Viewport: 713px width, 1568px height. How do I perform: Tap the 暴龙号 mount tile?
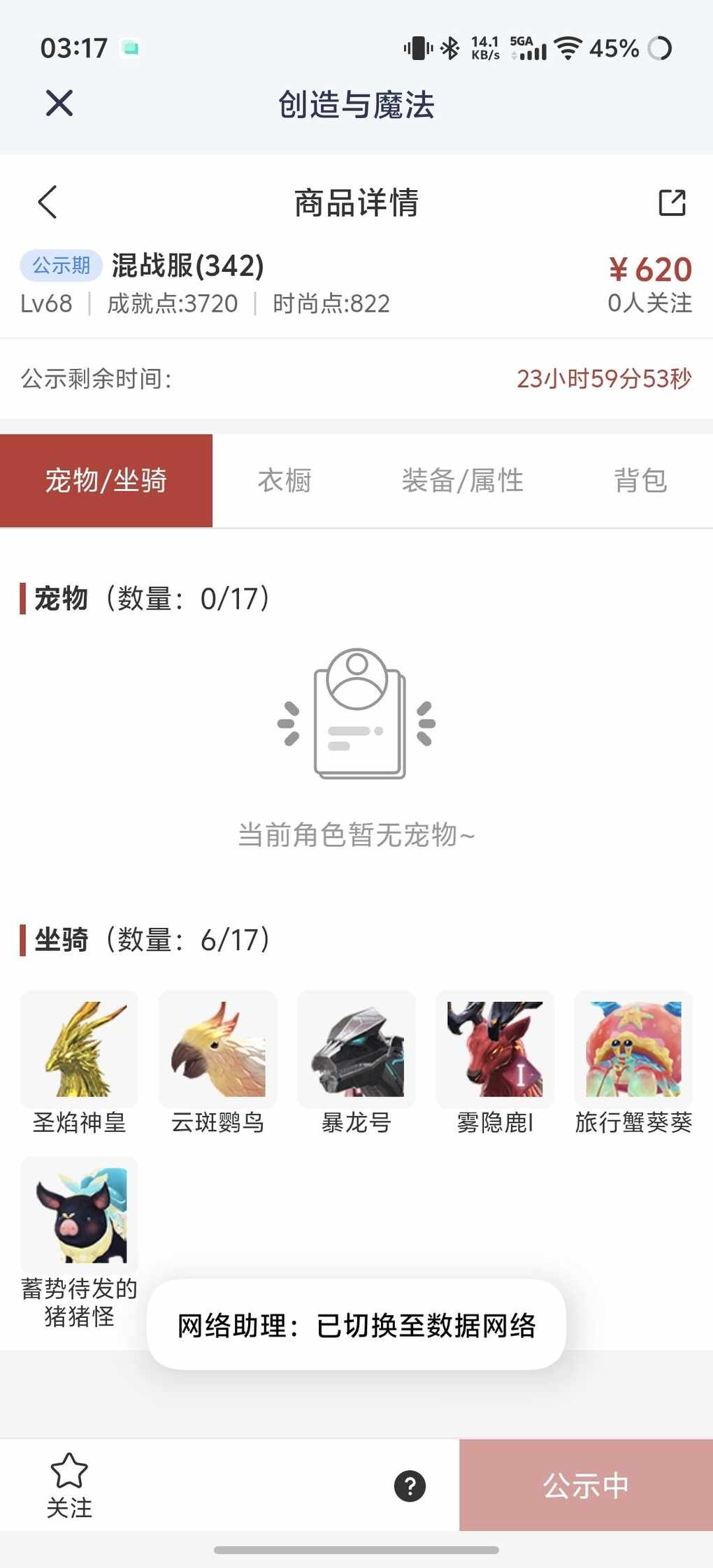(x=356, y=1050)
